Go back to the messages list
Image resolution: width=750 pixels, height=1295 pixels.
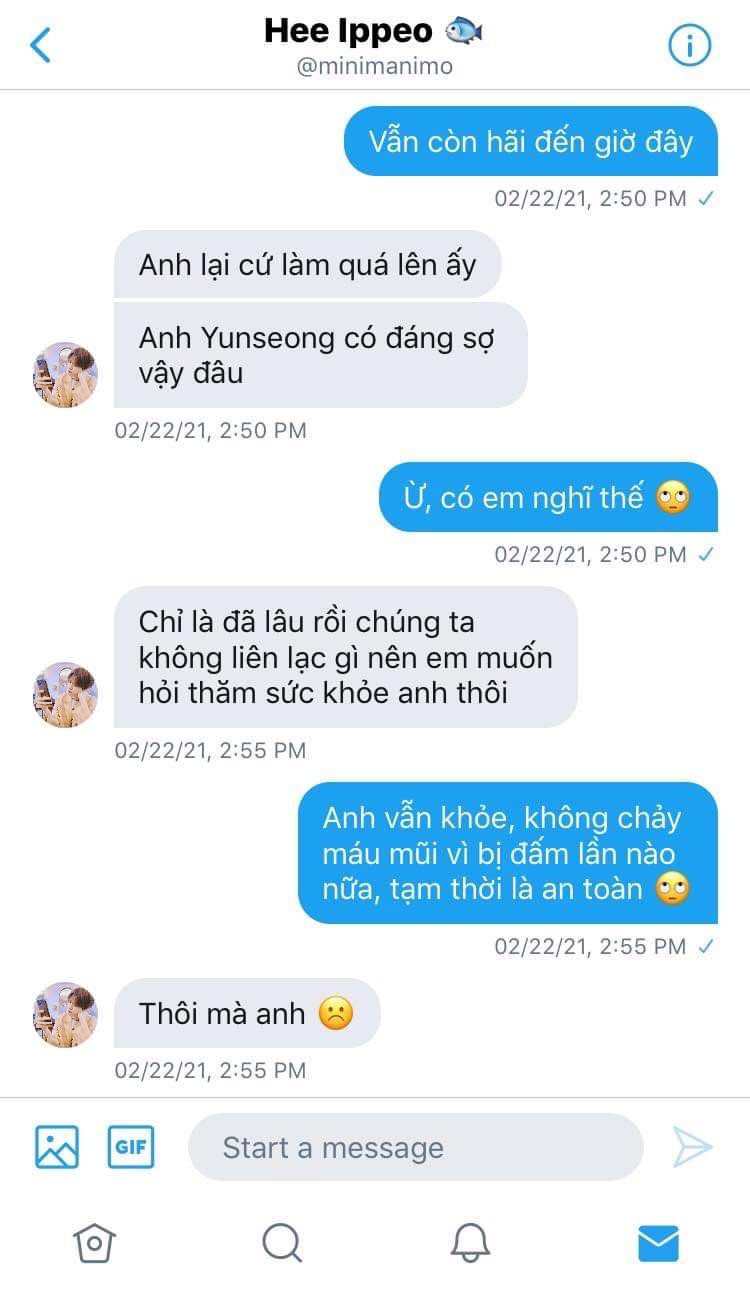point(40,45)
